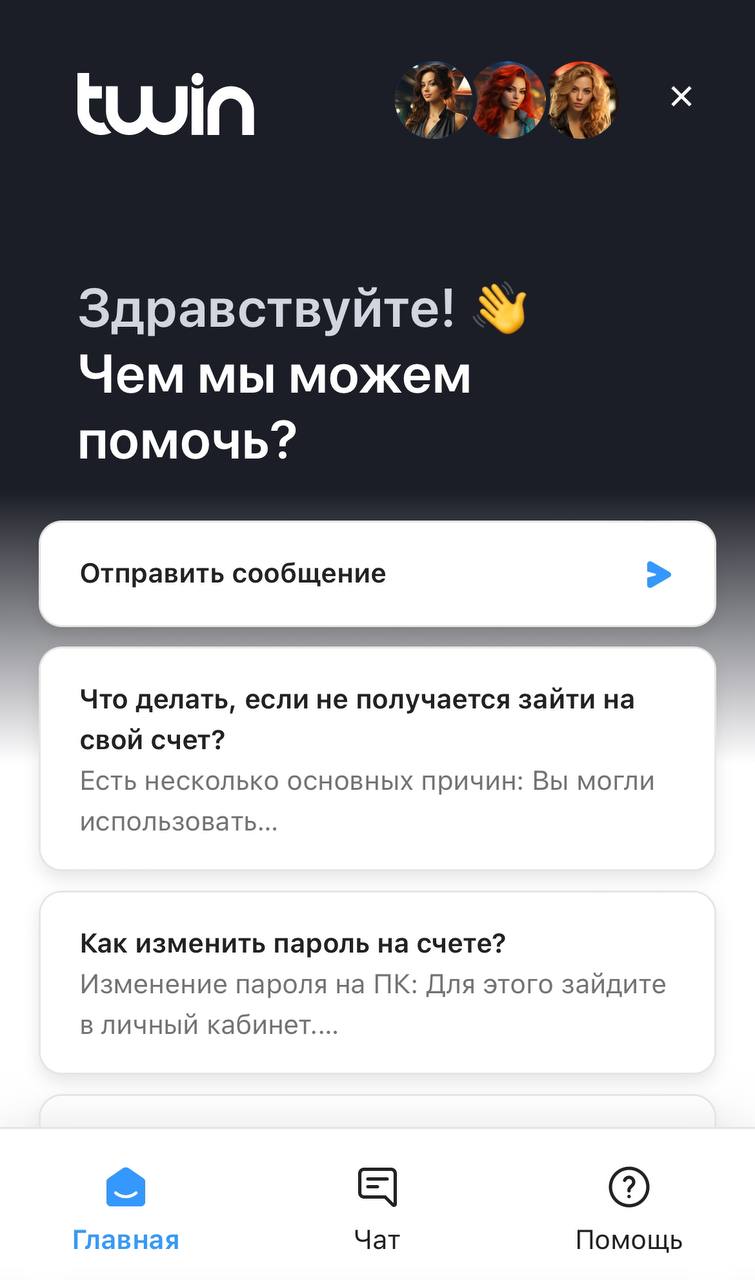Switch to the Помощь tab
Image resolution: width=755 pixels, height=1280 pixels.
pyautogui.click(x=628, y=1208)
